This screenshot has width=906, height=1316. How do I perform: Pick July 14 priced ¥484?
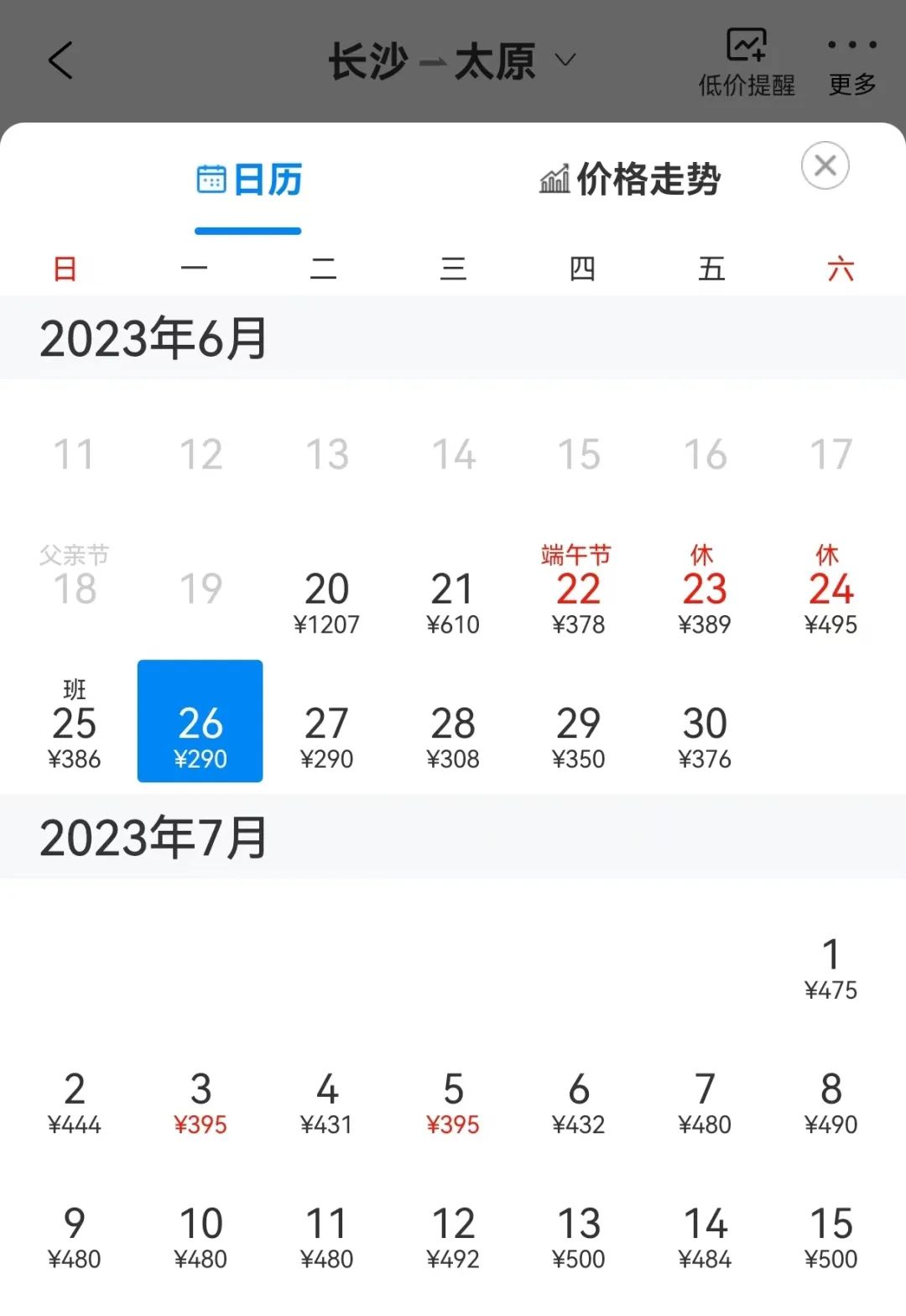pyautogui.click(x=705, y=1235)
